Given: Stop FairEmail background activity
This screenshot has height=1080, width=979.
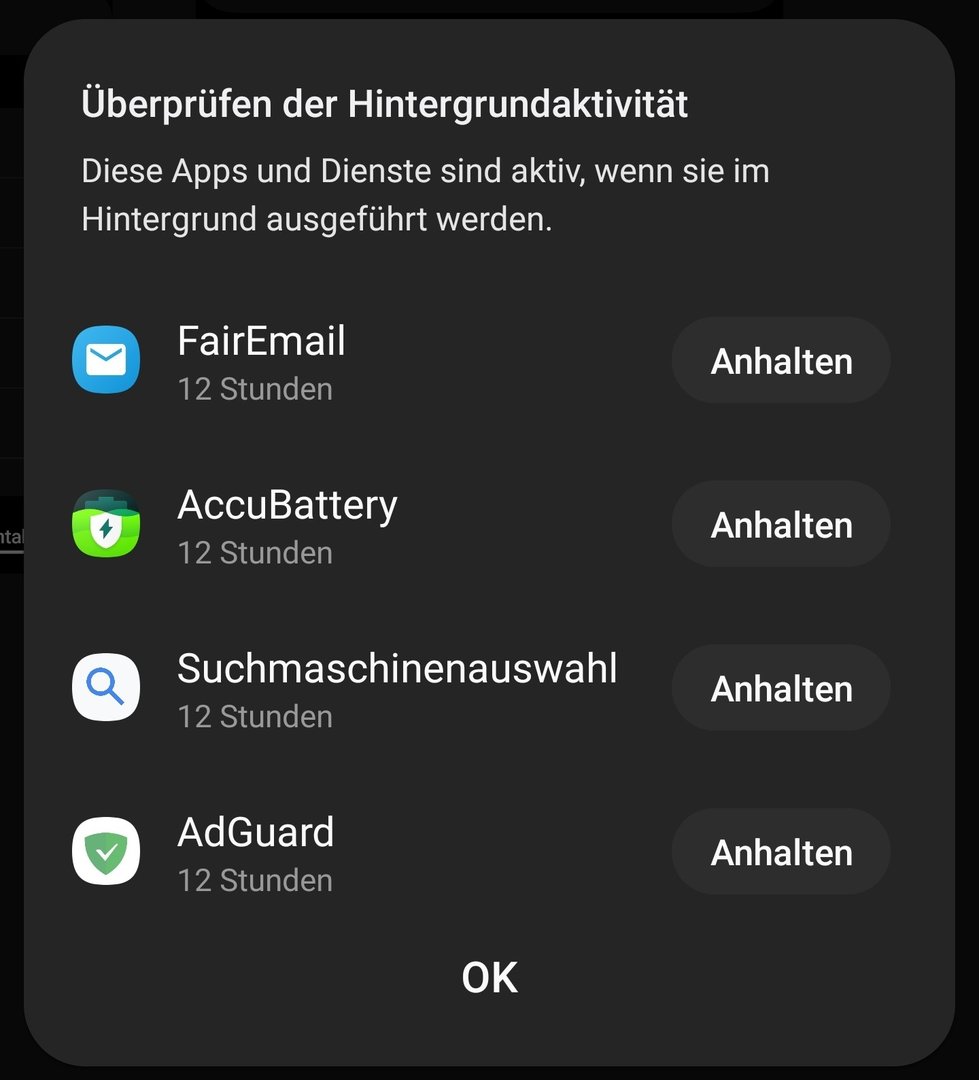Looking at the screenshot, I should [781, 361].
